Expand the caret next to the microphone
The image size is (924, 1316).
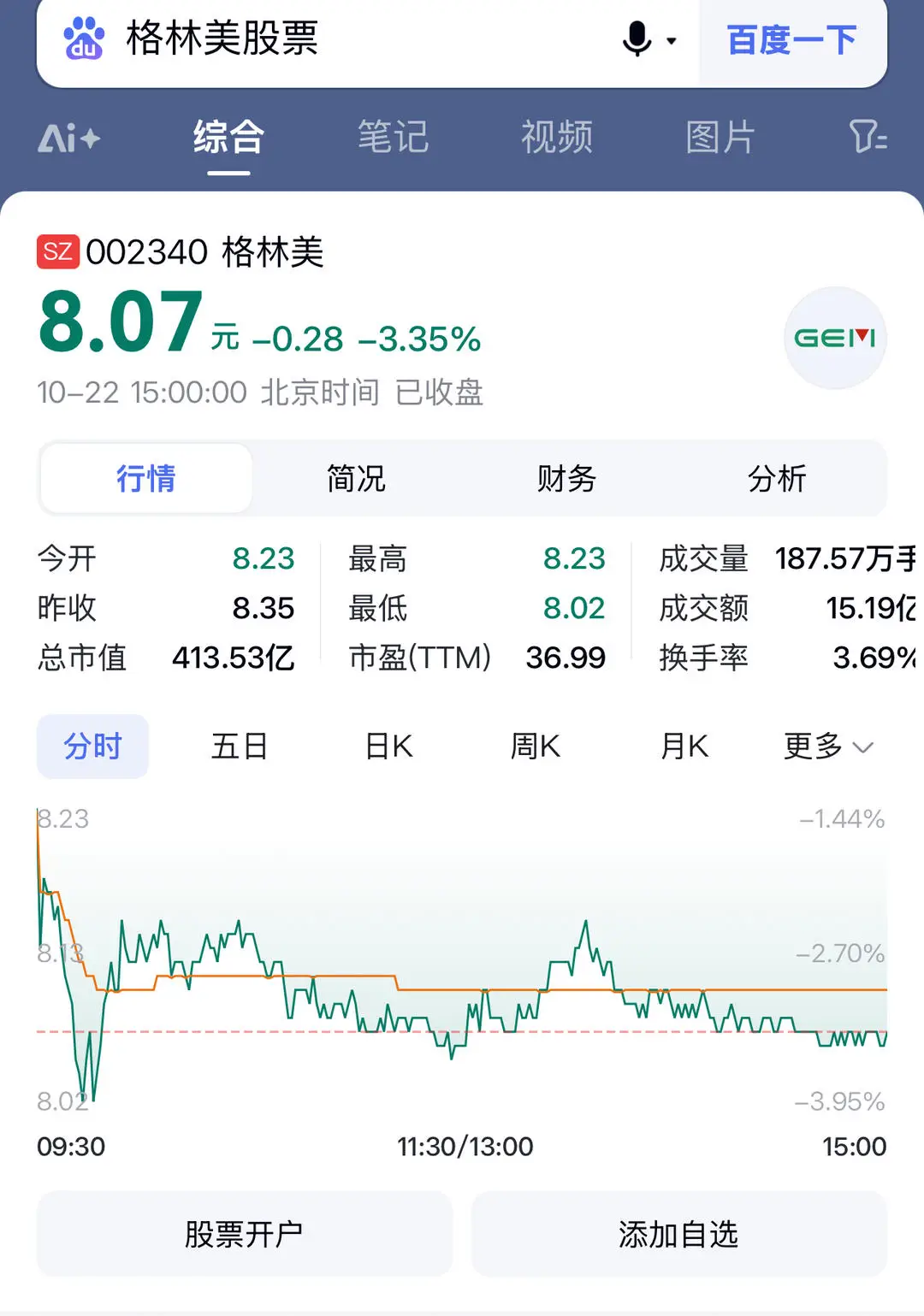click(x=672, y=41)
